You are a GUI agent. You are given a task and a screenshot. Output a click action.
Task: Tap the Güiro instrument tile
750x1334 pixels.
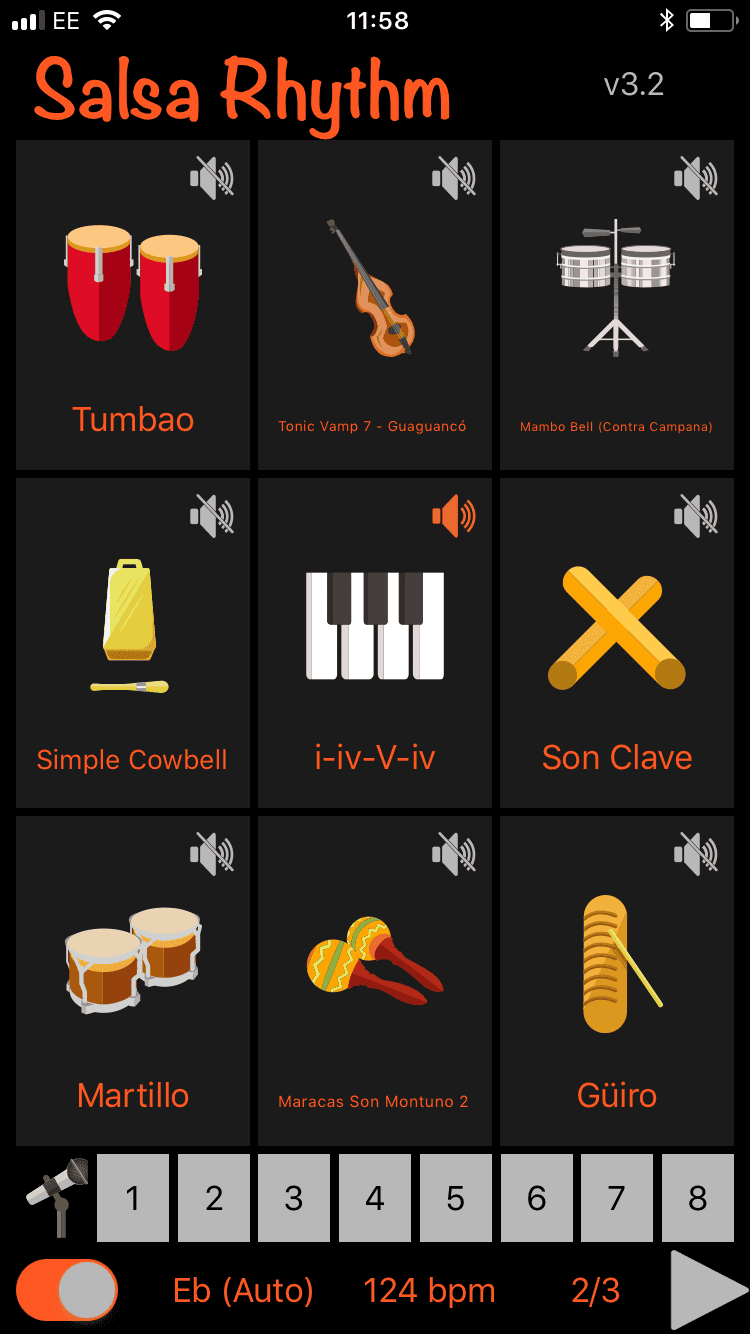(617, 981)
